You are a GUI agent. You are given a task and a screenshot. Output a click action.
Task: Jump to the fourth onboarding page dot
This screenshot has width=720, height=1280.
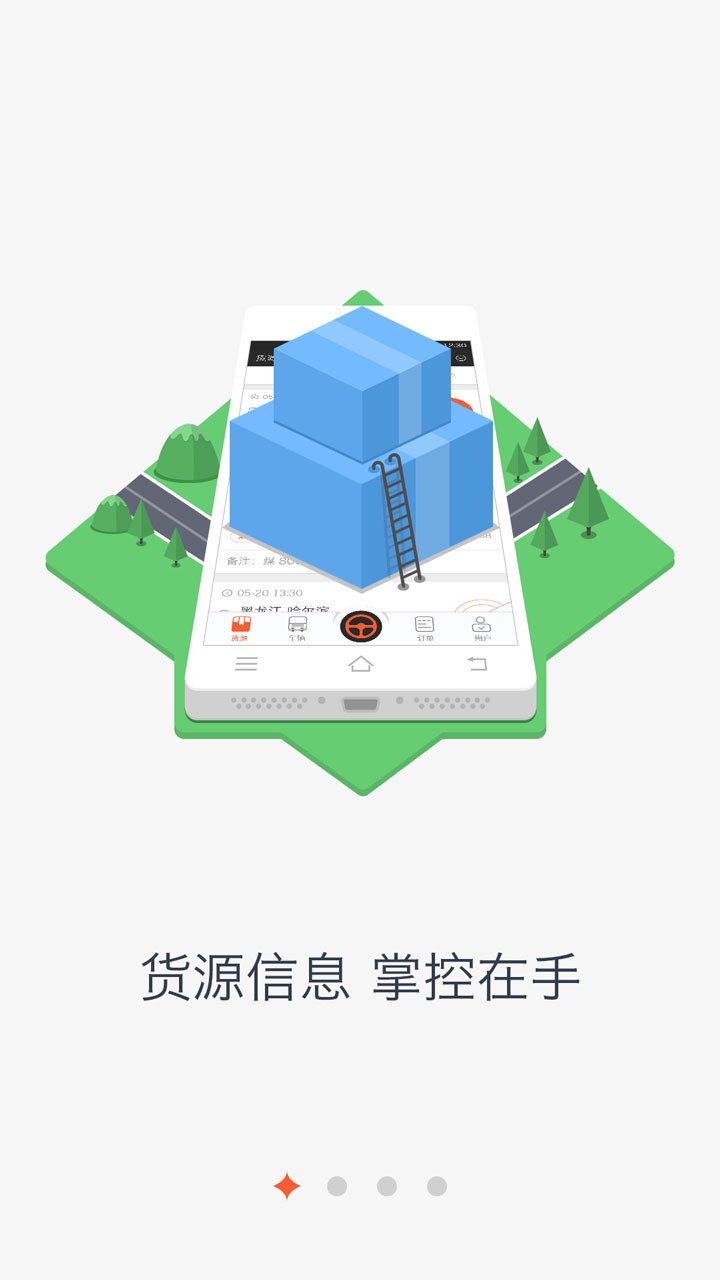(x=437, y=1186)
